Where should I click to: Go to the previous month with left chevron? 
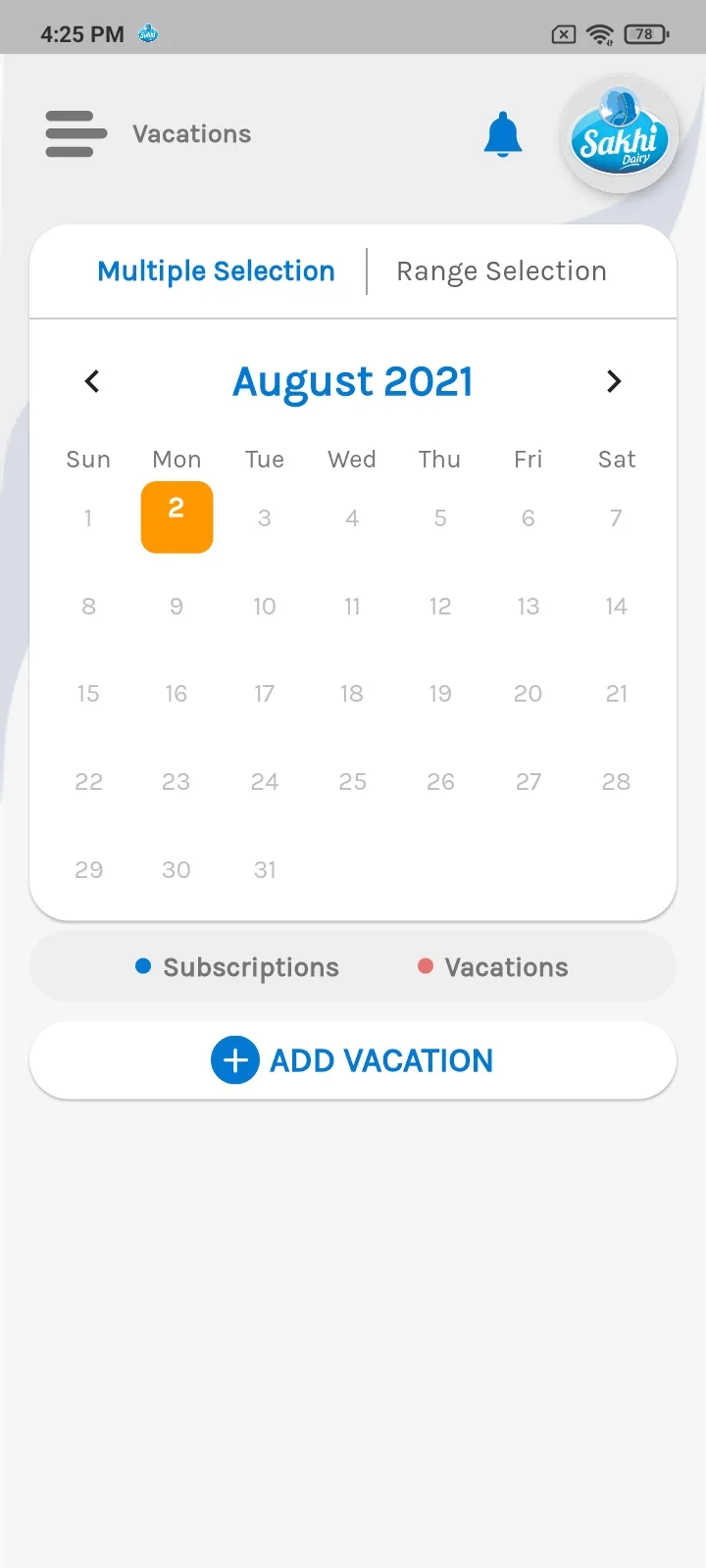pos(91,381)
